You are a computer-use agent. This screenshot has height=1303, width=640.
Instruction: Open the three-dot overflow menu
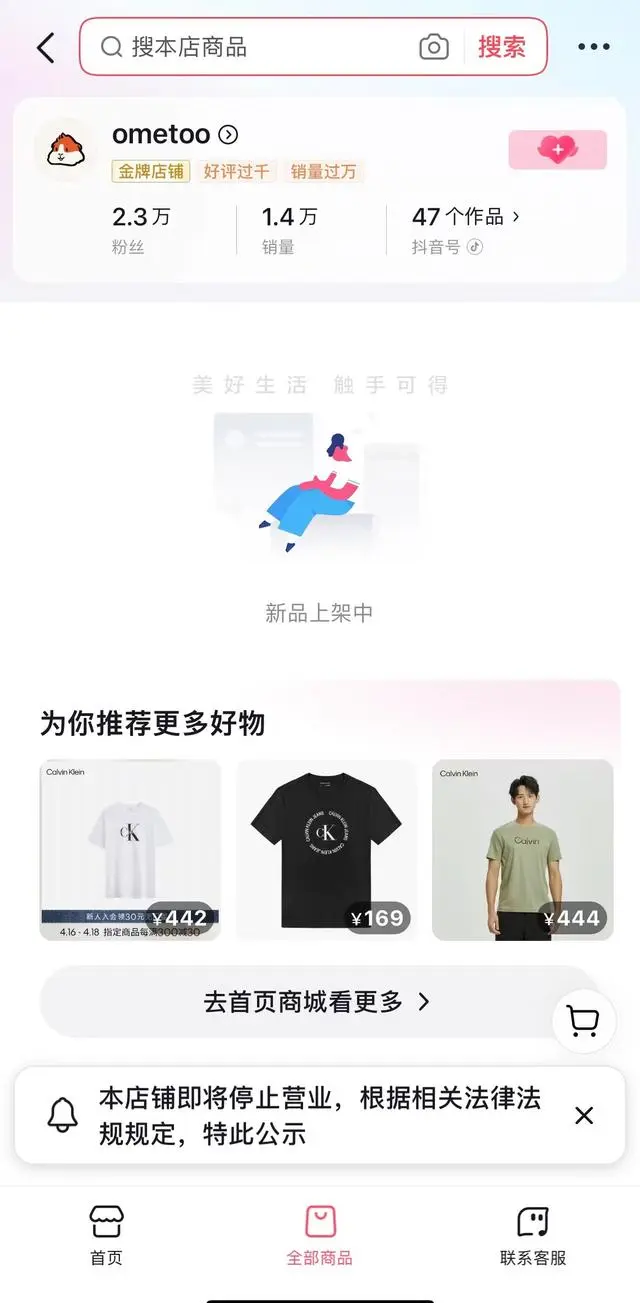point(593,47)
